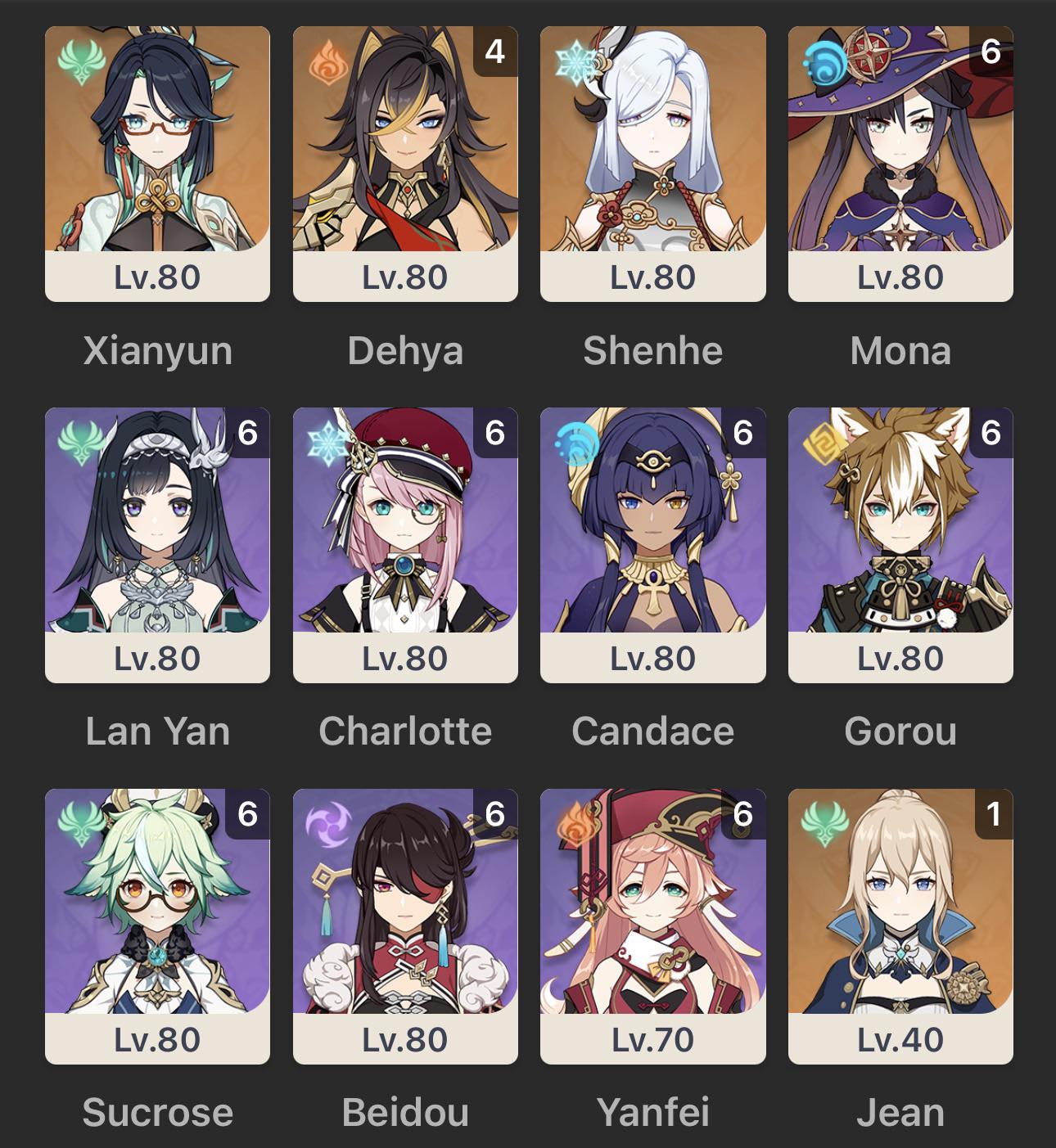Tap the Gorou character card
The width and height of the screenshot is (1056, 1148).
(x=900, y=545)
